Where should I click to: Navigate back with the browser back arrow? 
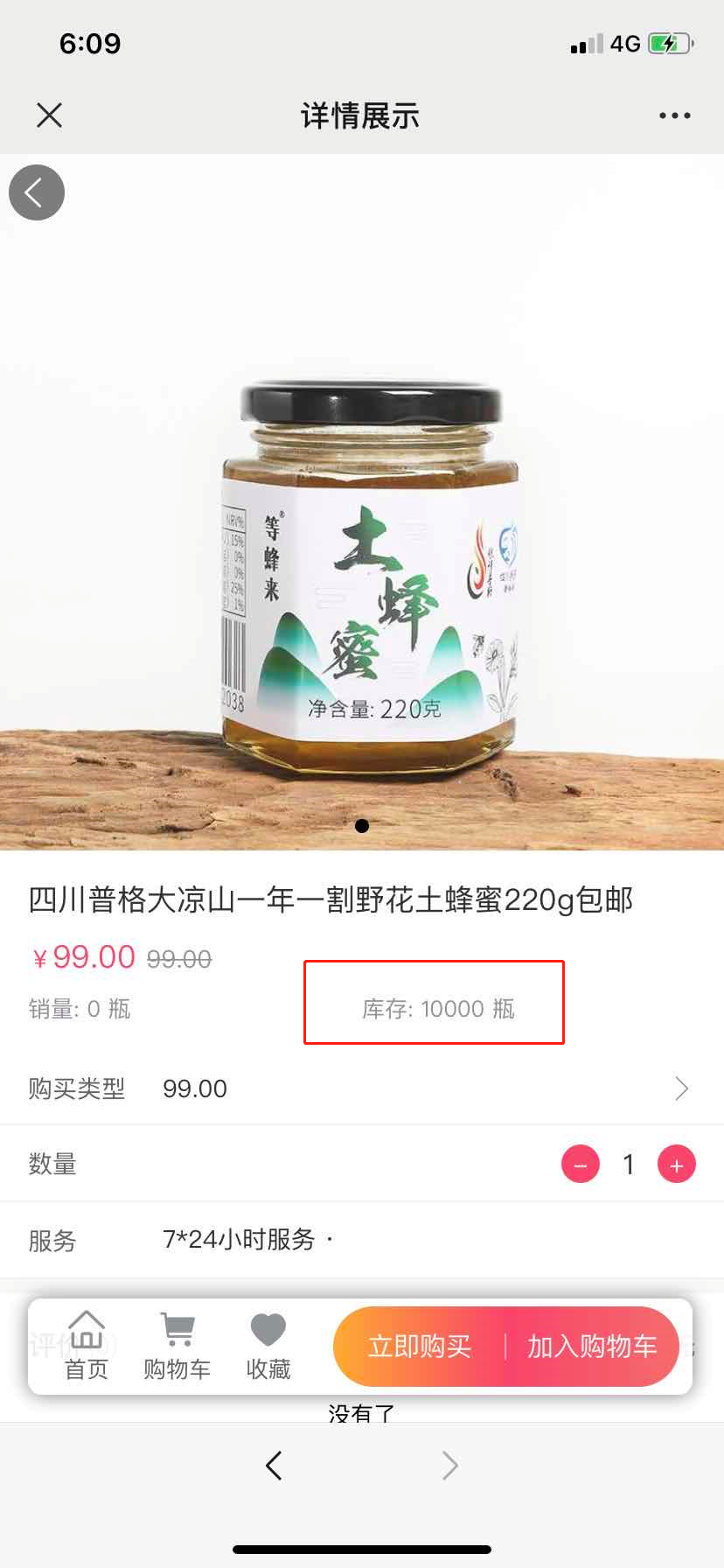click(x=274, y=1465)
